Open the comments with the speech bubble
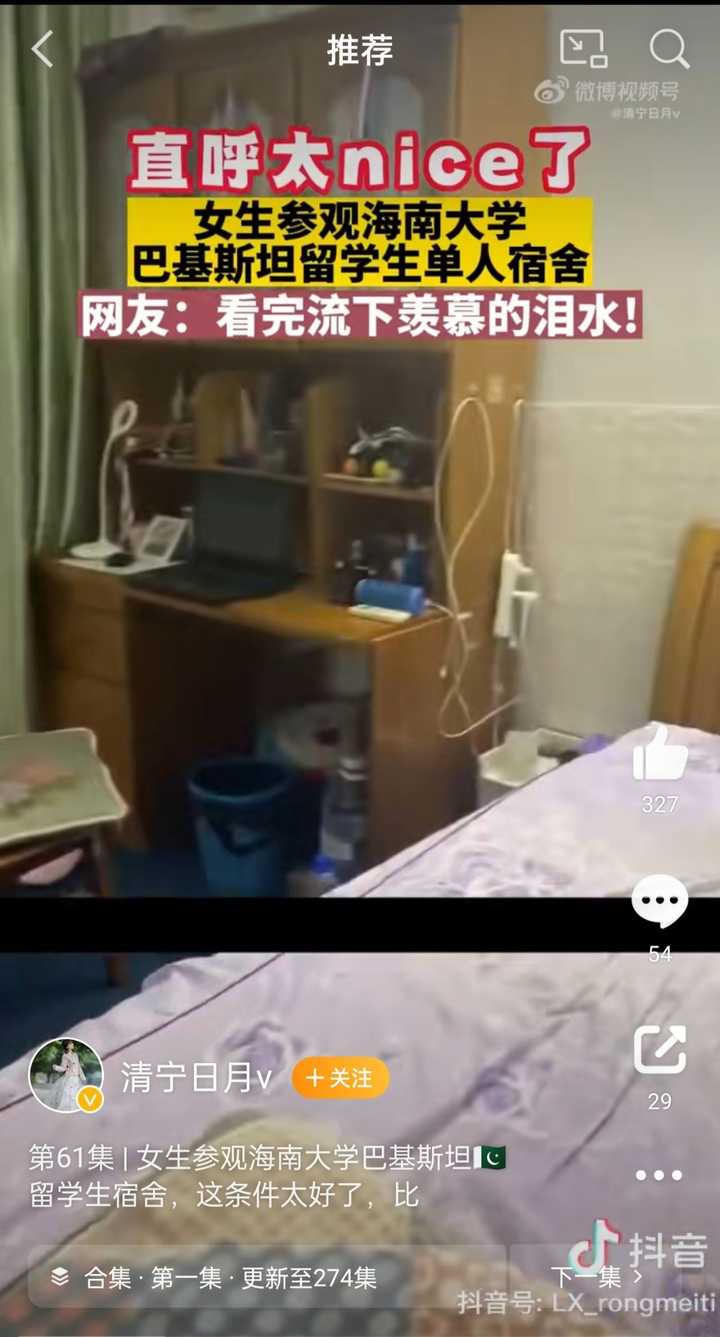 660,902
